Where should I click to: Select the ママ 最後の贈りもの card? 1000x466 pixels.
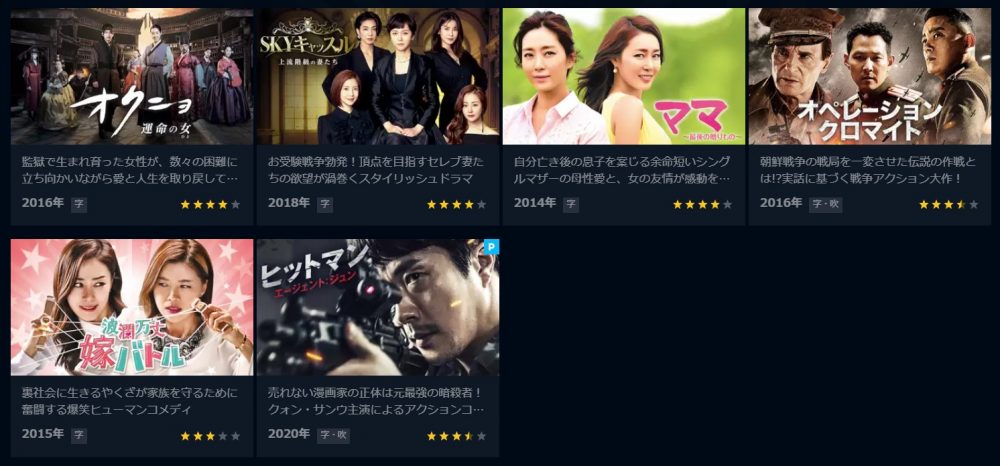623,77
